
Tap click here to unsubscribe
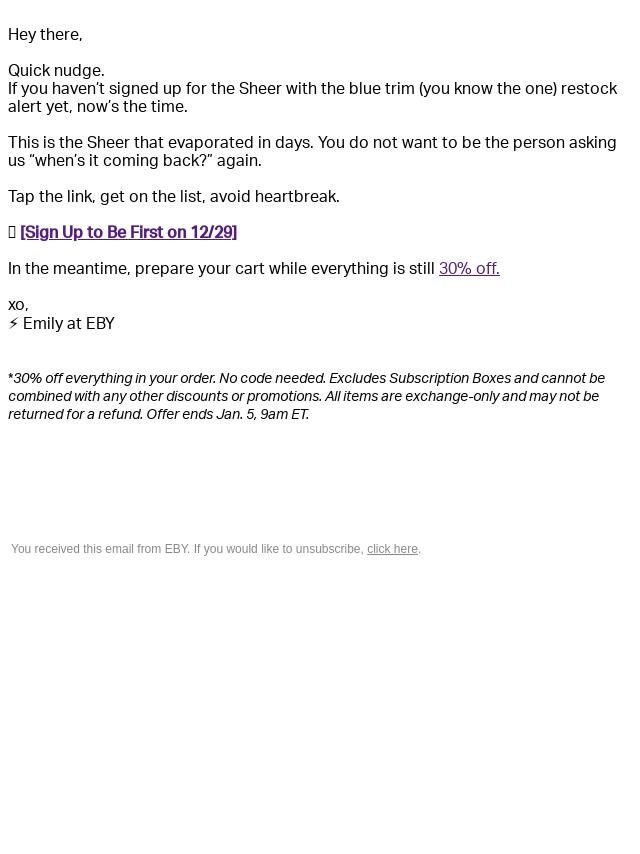click(x=392, y=549)
